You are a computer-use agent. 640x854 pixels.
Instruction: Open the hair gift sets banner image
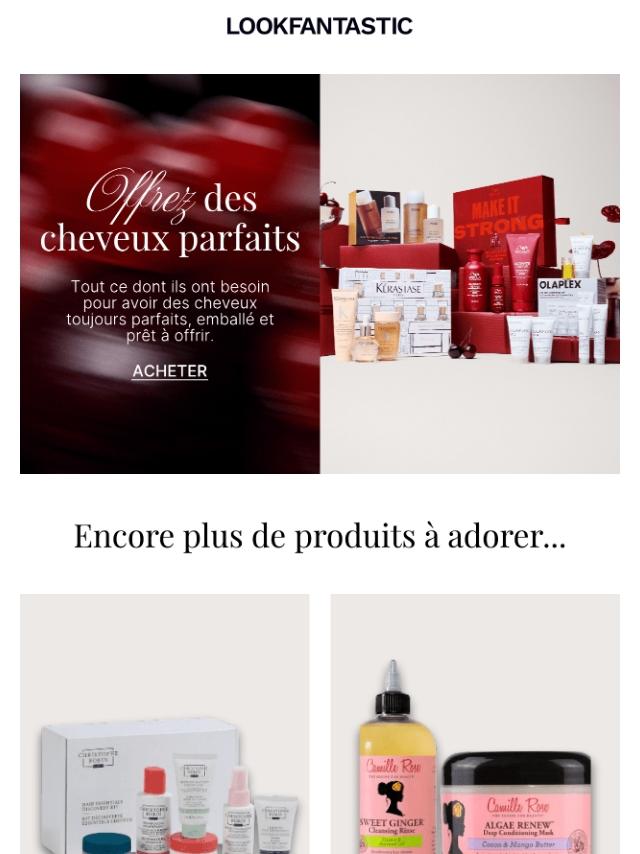pos(469,273)
